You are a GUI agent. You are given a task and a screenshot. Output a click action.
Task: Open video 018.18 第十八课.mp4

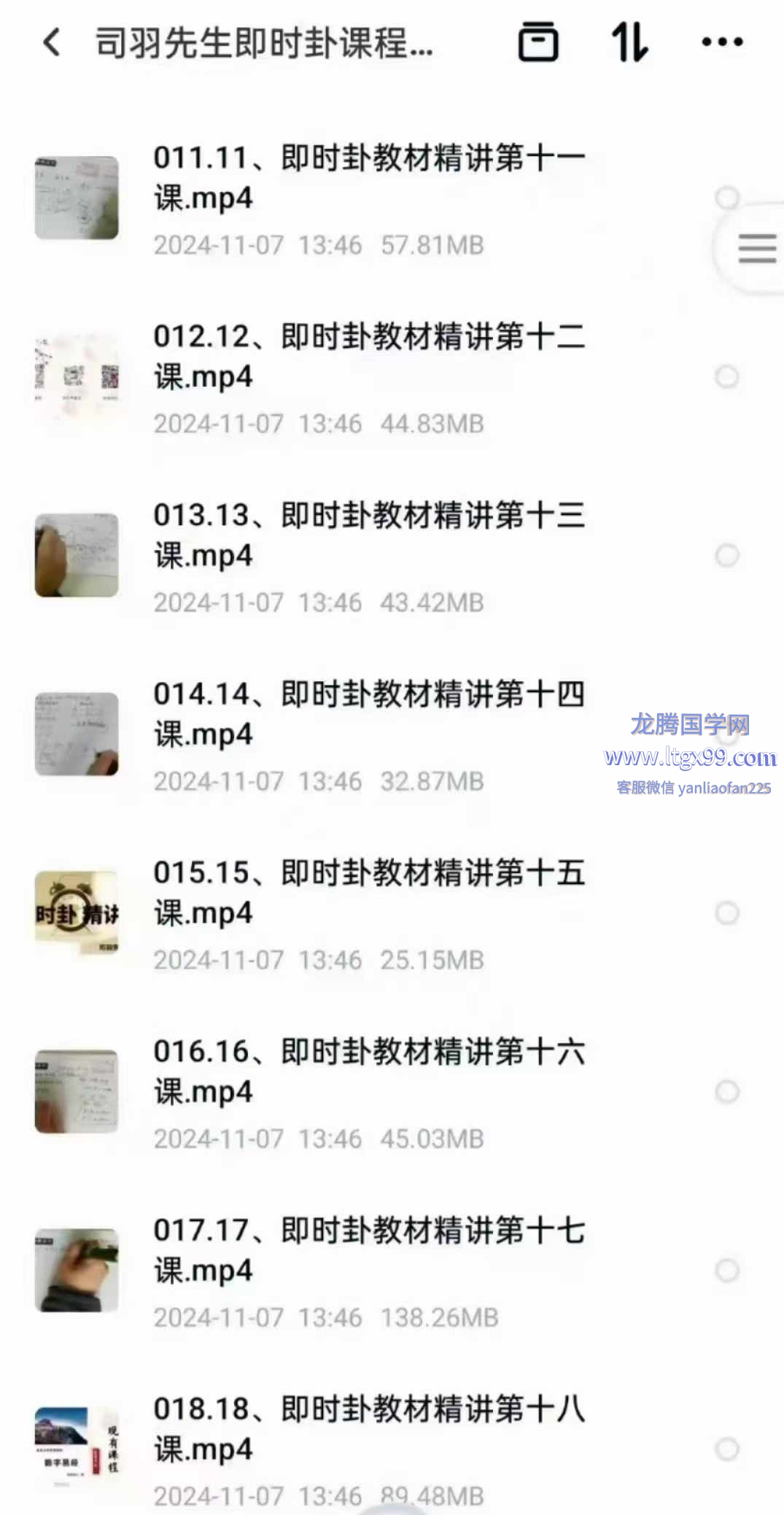pos(368,1429)
